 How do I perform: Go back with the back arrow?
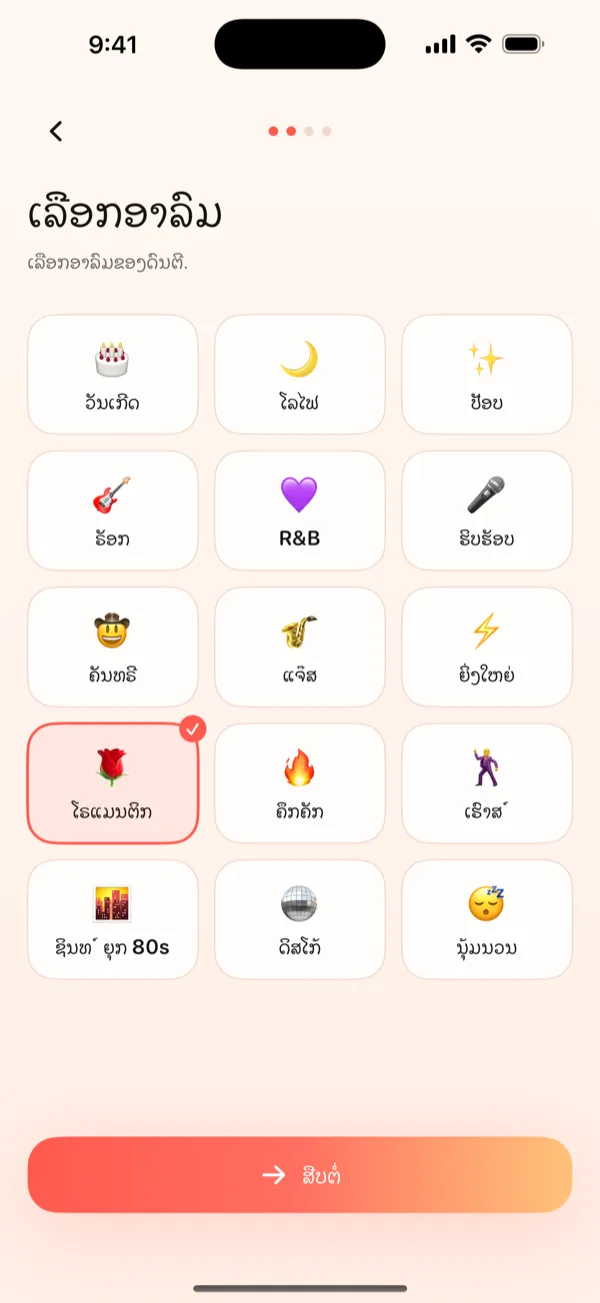tap(56, 131)
